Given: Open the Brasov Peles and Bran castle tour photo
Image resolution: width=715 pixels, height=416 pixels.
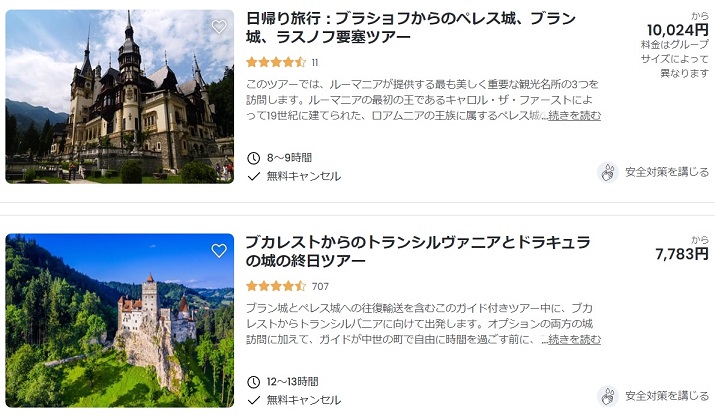Looking at the screenshot, I should [119, 96].
